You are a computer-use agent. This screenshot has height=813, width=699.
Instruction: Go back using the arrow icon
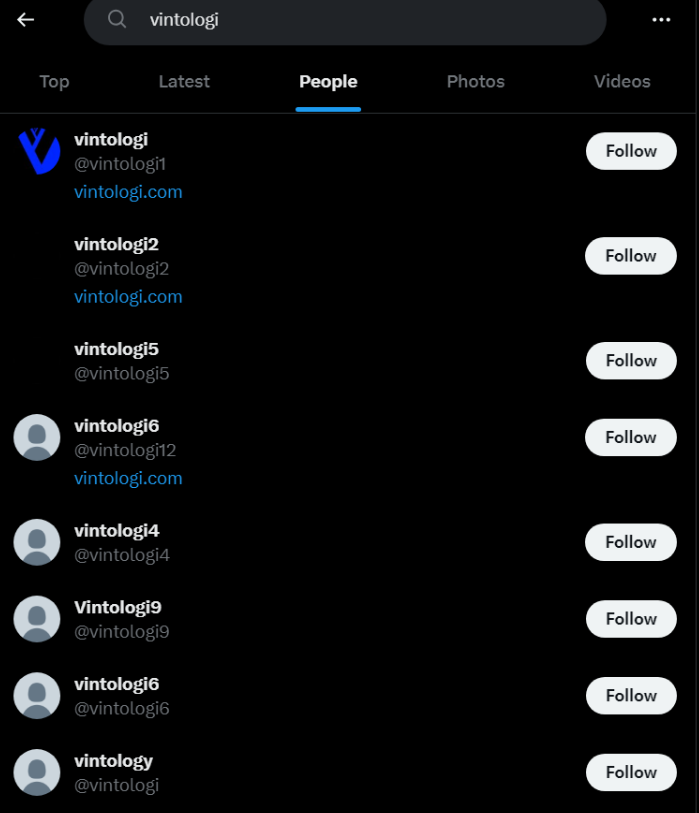click(x=26, y=20)
